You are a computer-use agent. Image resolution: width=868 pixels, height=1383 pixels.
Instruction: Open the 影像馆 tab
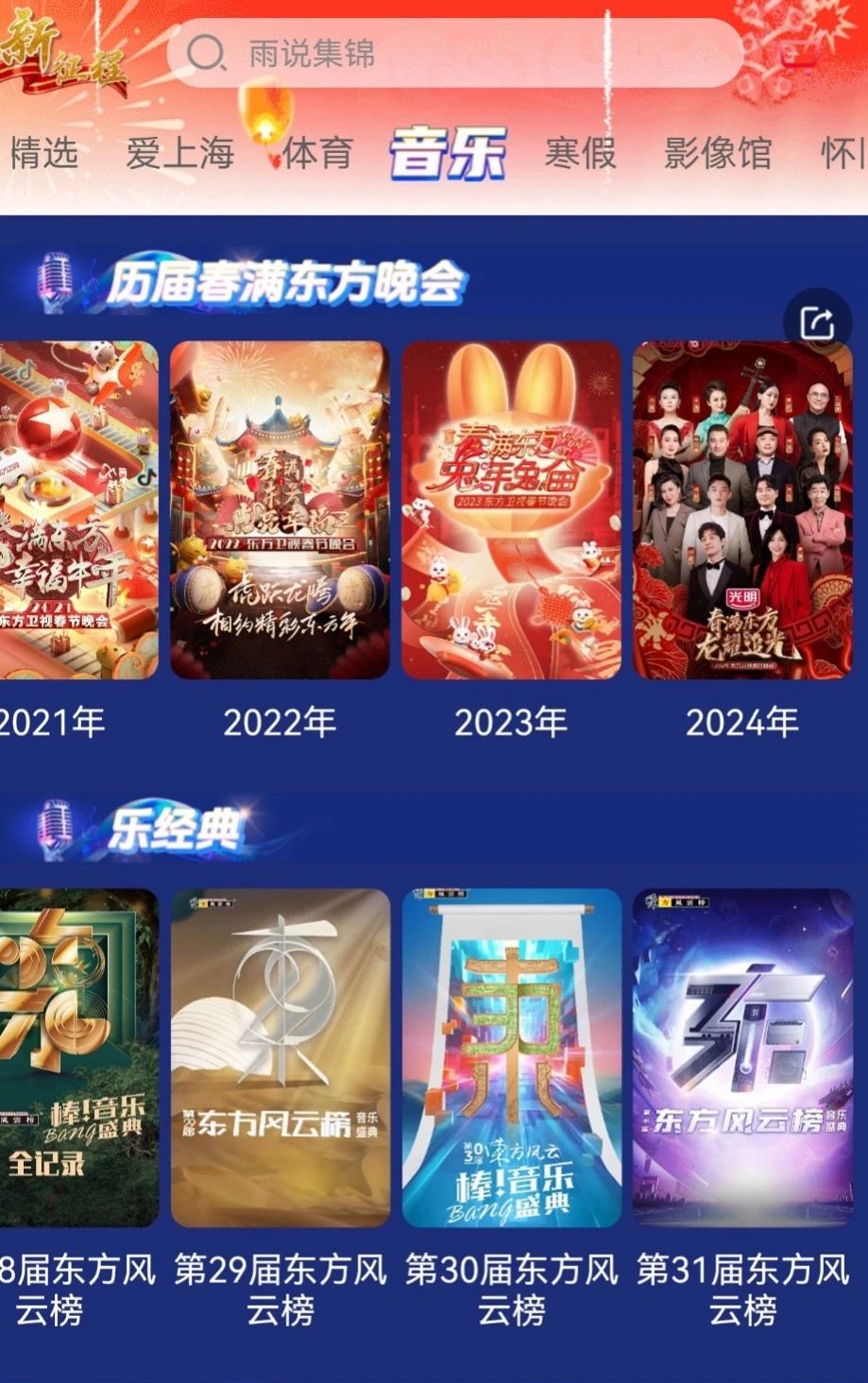point(718,153)
